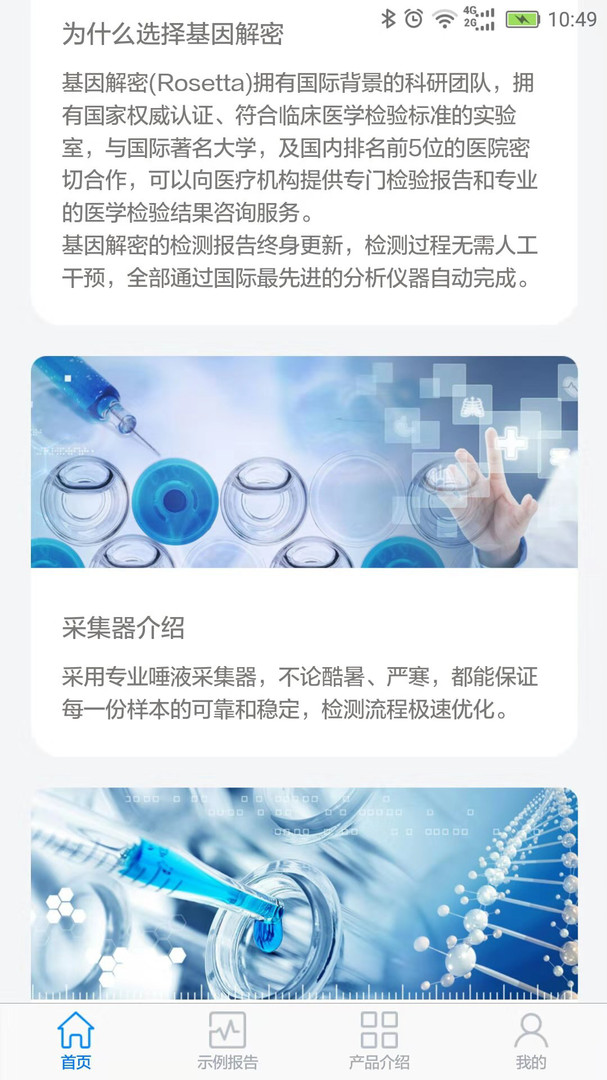Open the 为什么选择基因解密 card
The width and height of the screenshot is (607, 1080).
(304, 160)
